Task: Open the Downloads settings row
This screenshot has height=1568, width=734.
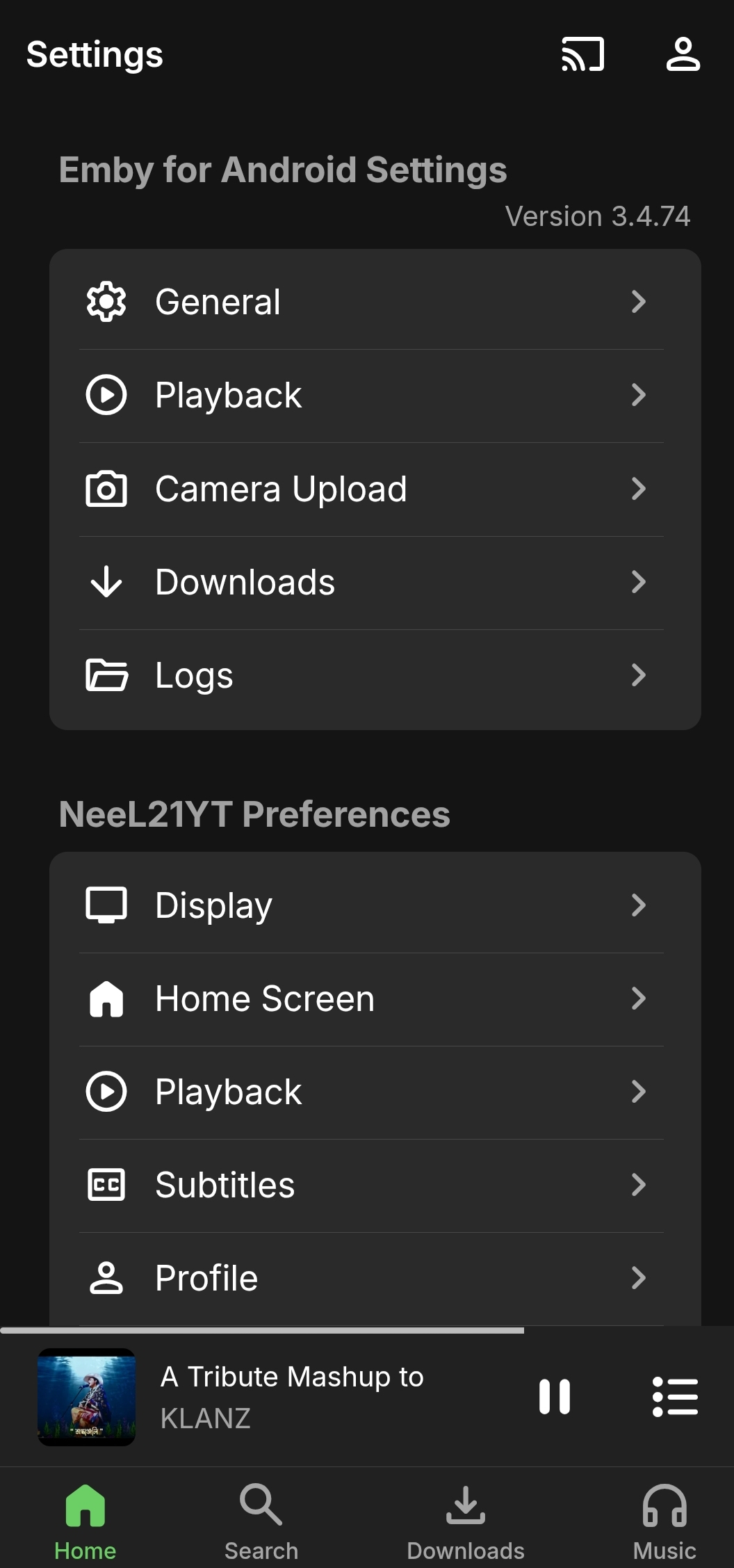Action: coord(374,582)
